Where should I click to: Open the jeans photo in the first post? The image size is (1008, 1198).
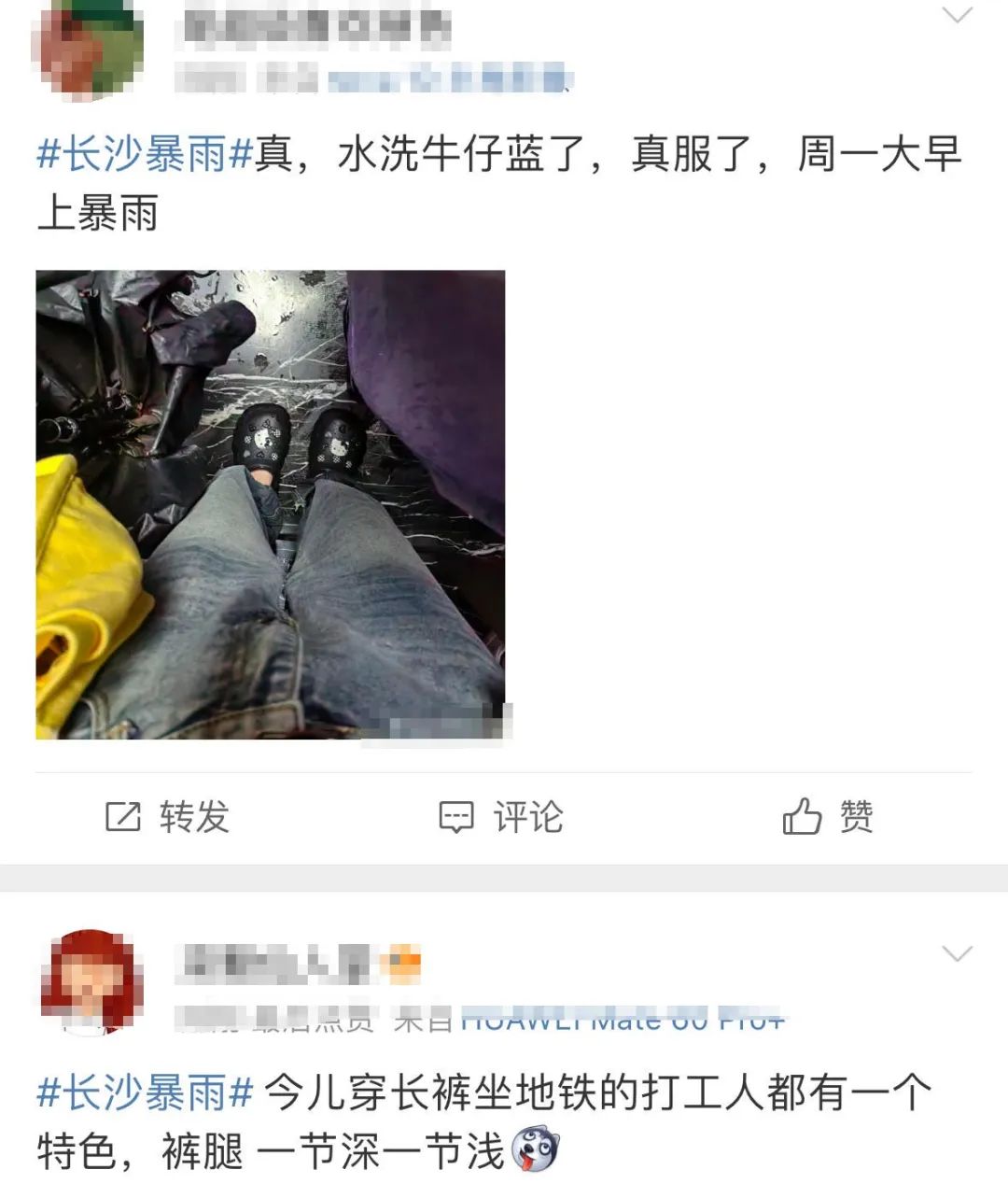[271, 504]
